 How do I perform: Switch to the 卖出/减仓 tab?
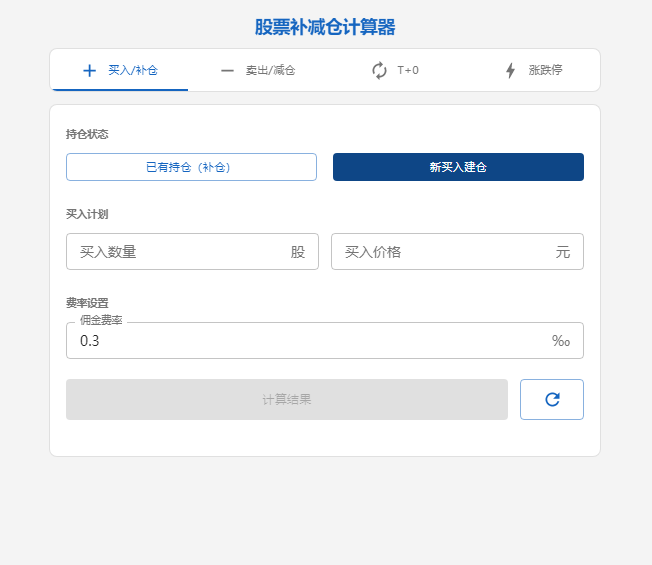(257, 70)
